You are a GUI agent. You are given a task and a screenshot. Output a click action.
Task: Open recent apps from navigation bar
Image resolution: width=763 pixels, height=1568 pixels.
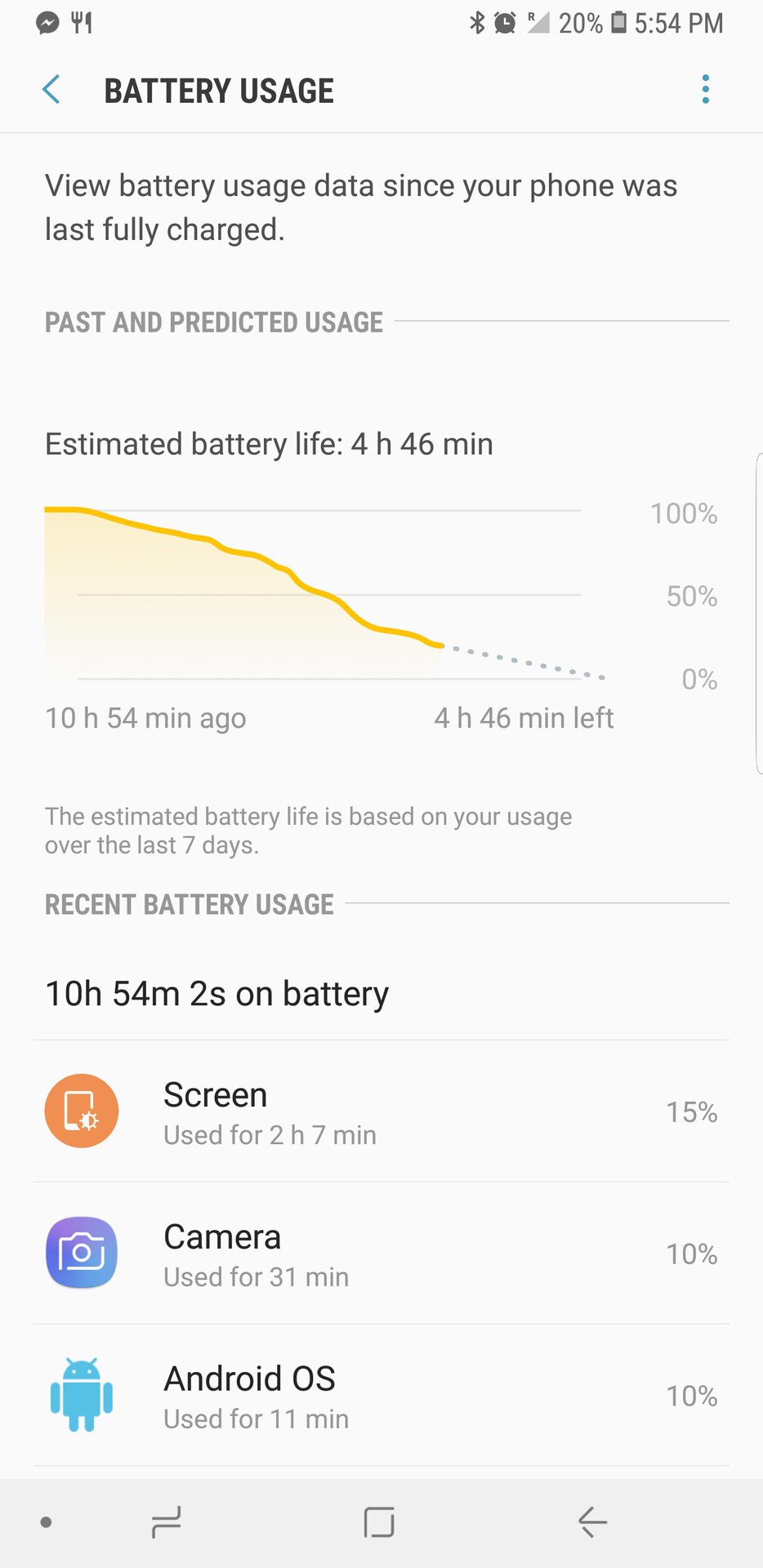[x=167, y=1522]
